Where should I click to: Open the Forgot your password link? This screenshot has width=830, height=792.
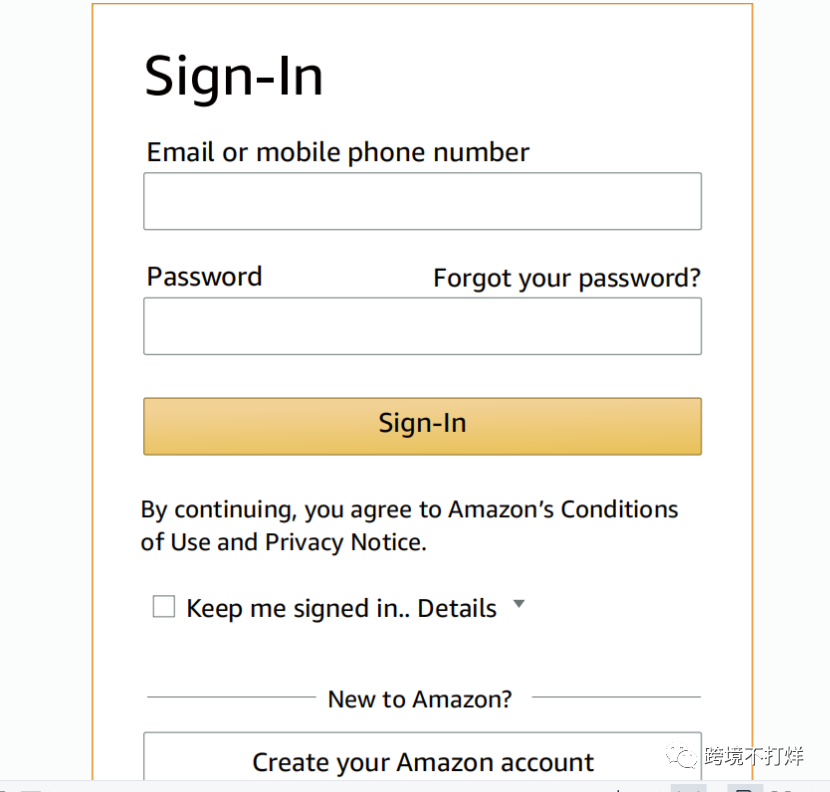566,278
